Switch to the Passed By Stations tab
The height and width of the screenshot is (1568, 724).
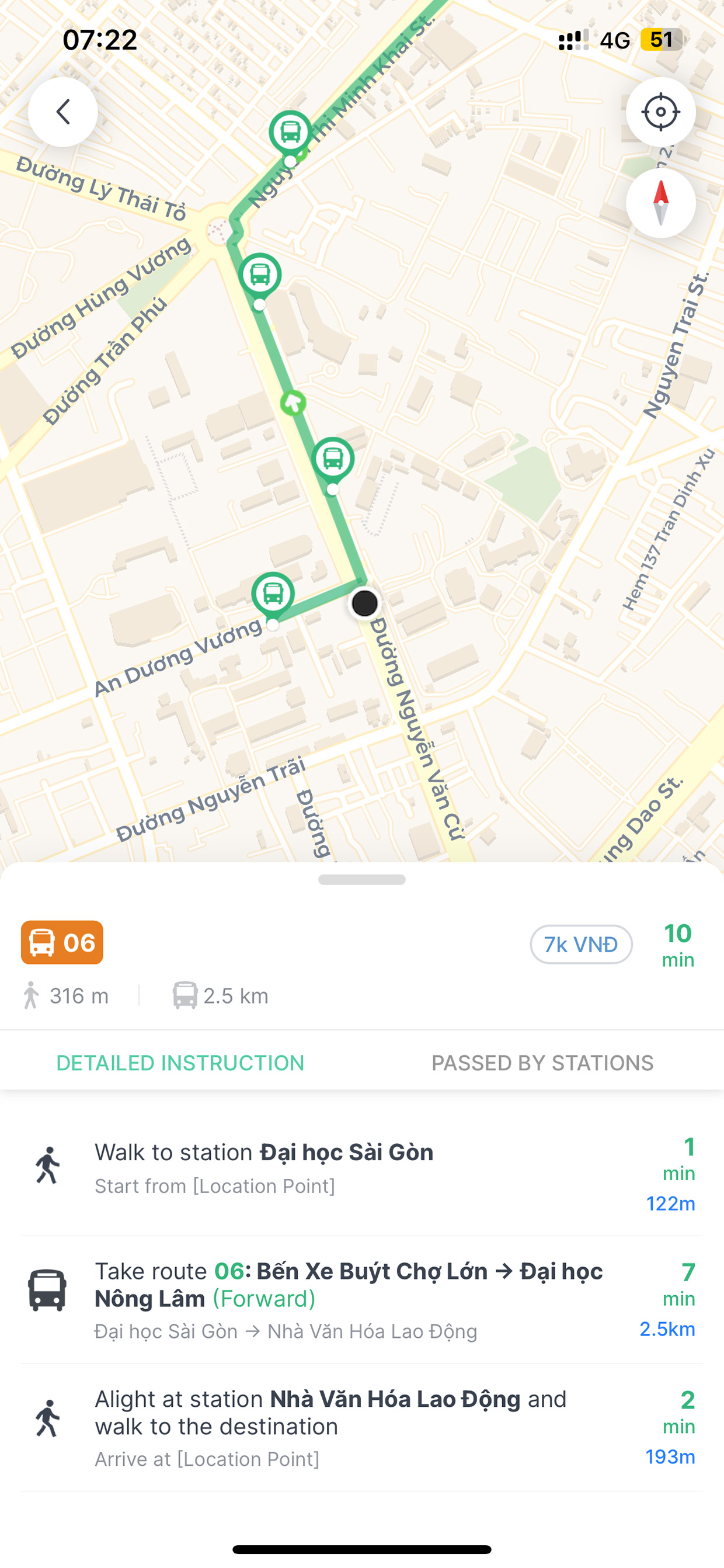pos(542,1063)
